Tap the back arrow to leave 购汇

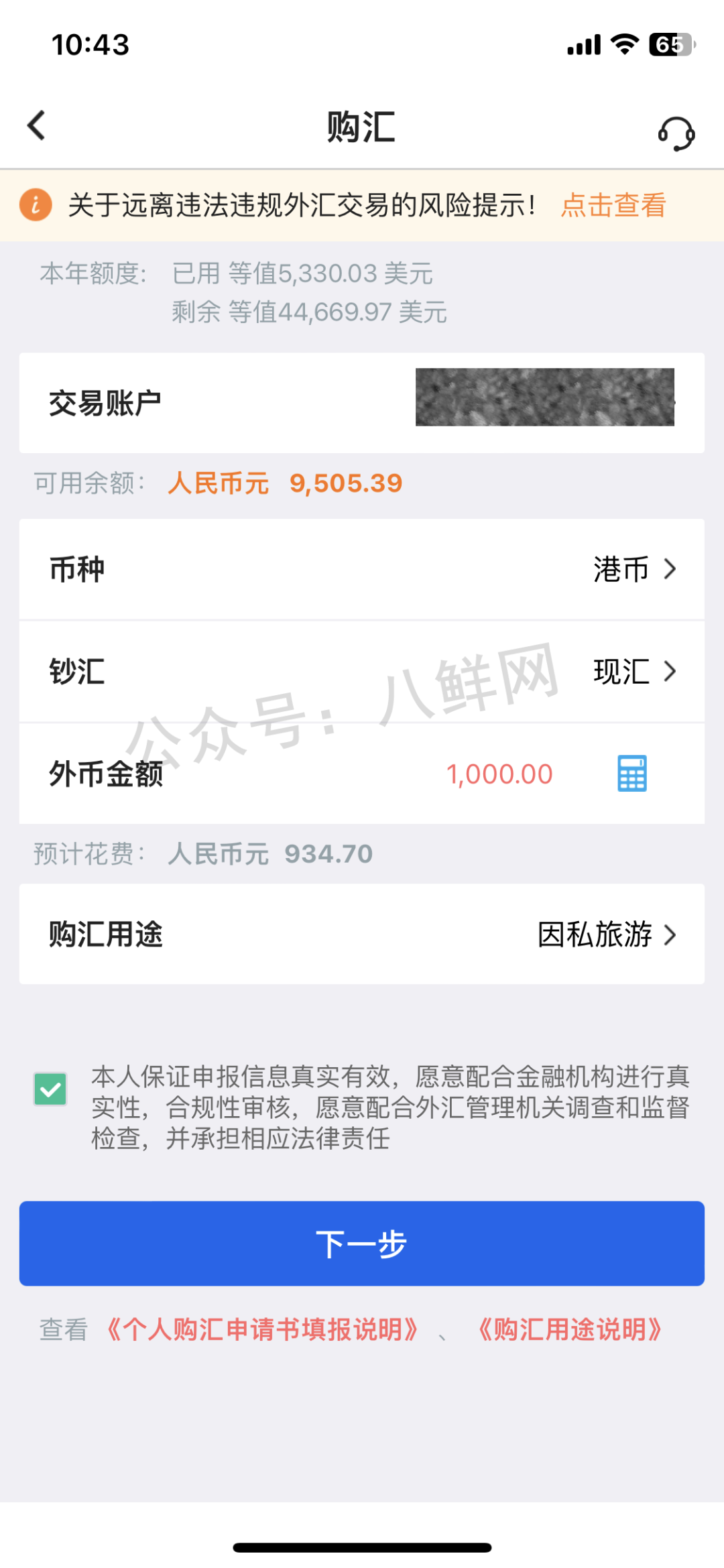point(37,125)
